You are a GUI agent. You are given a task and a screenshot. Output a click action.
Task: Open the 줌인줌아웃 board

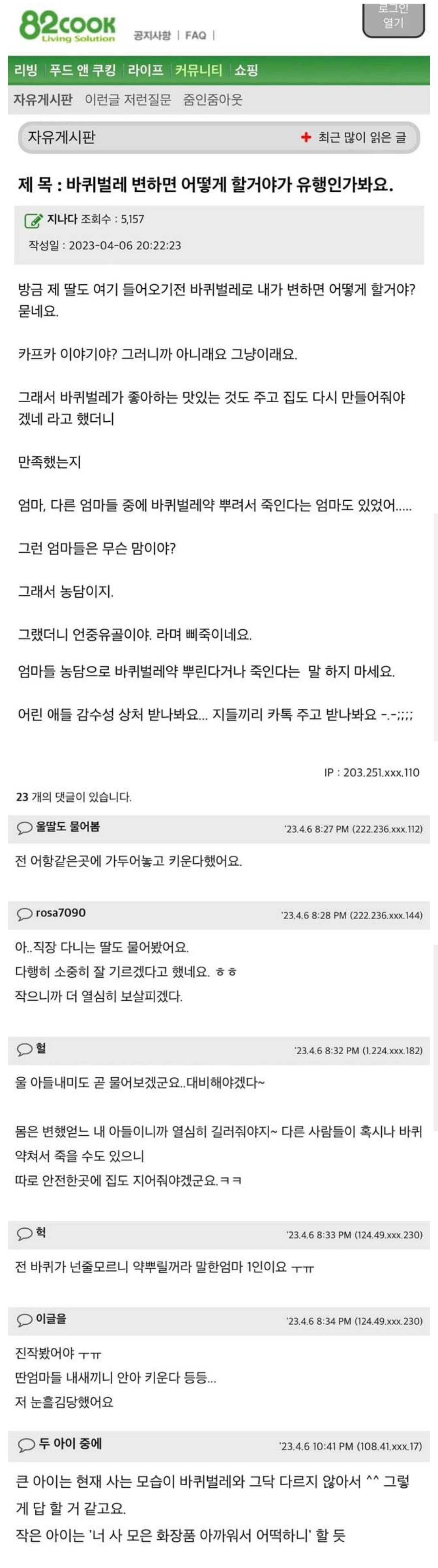click(x=213, y=100)
